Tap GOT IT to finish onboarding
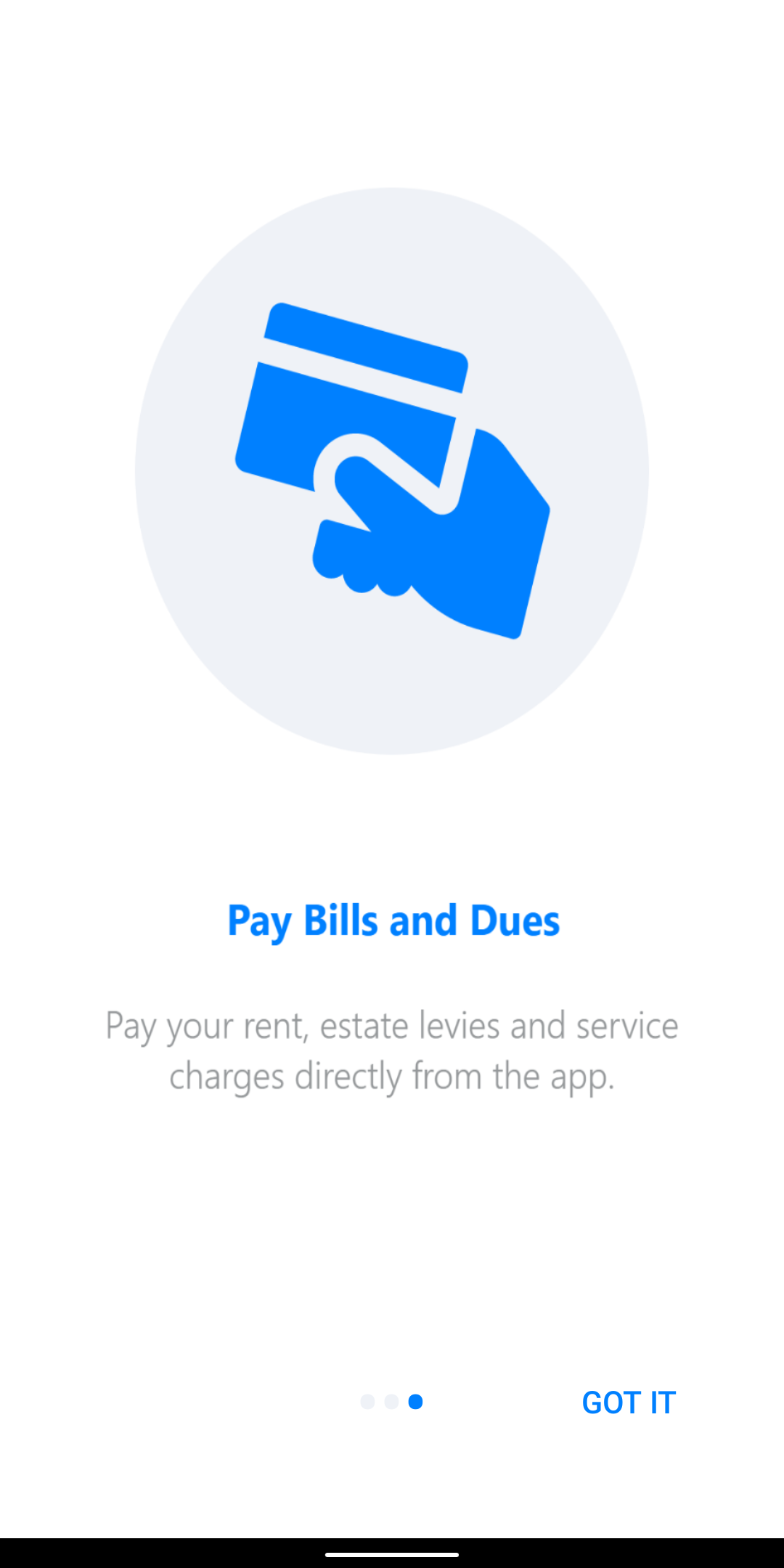 click(629, 1402)
